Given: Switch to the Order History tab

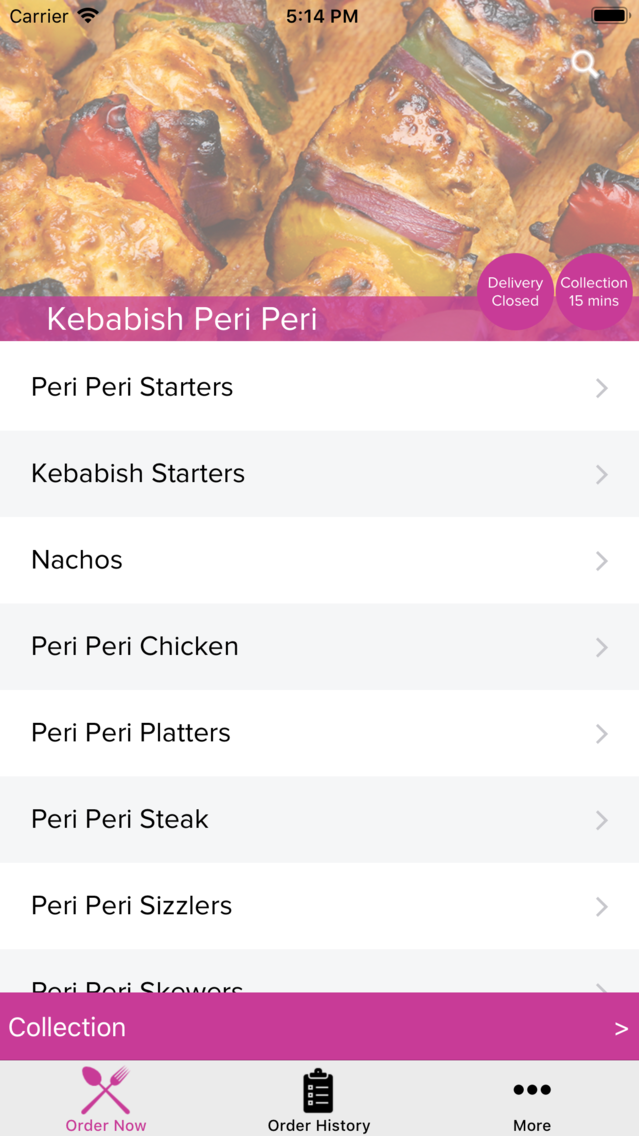Looking at the screenshot, I should coord(318,1100).
